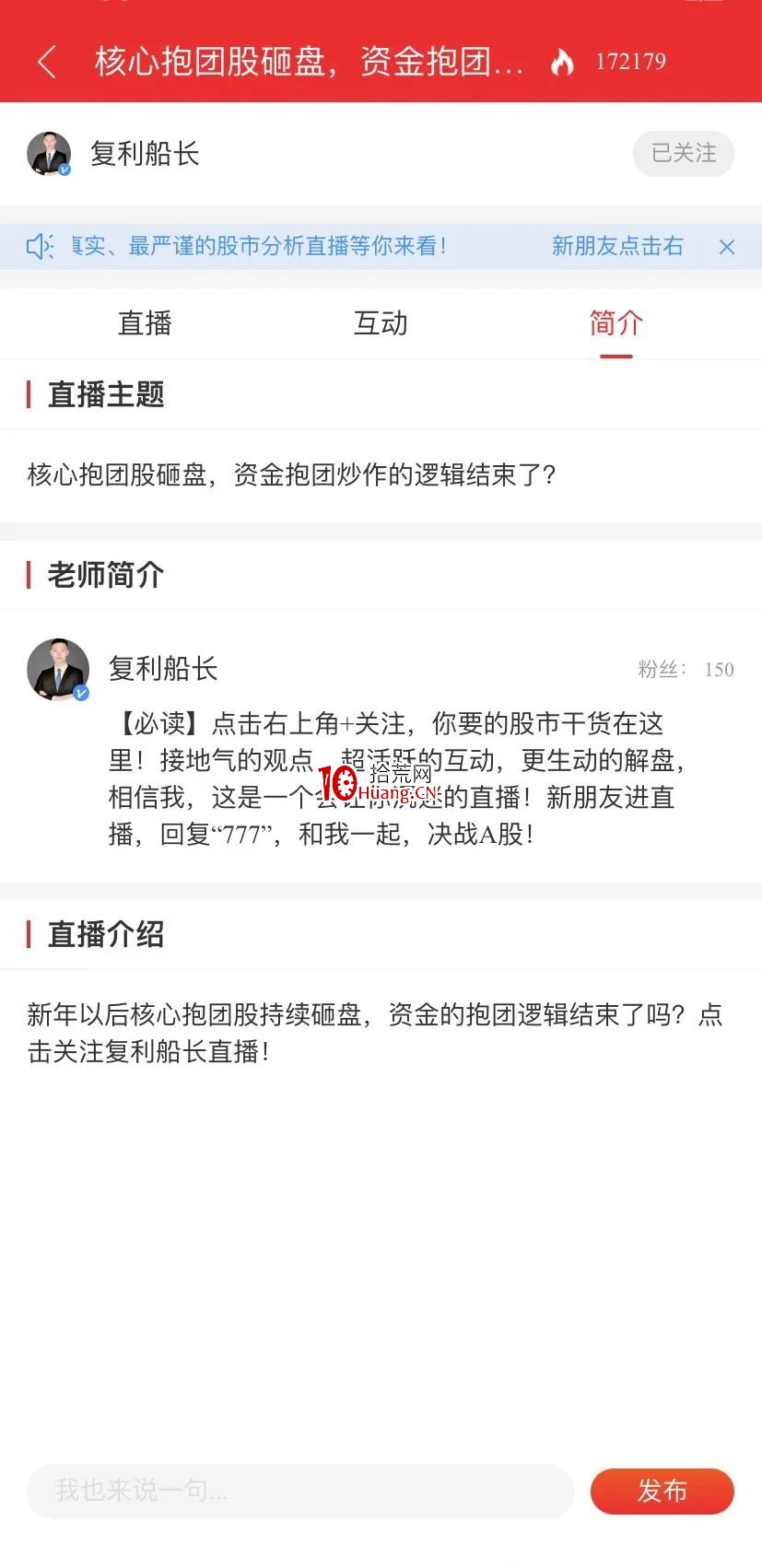Tap the 发布 publish button
Screen dimensions: 762x1568
662,1491
